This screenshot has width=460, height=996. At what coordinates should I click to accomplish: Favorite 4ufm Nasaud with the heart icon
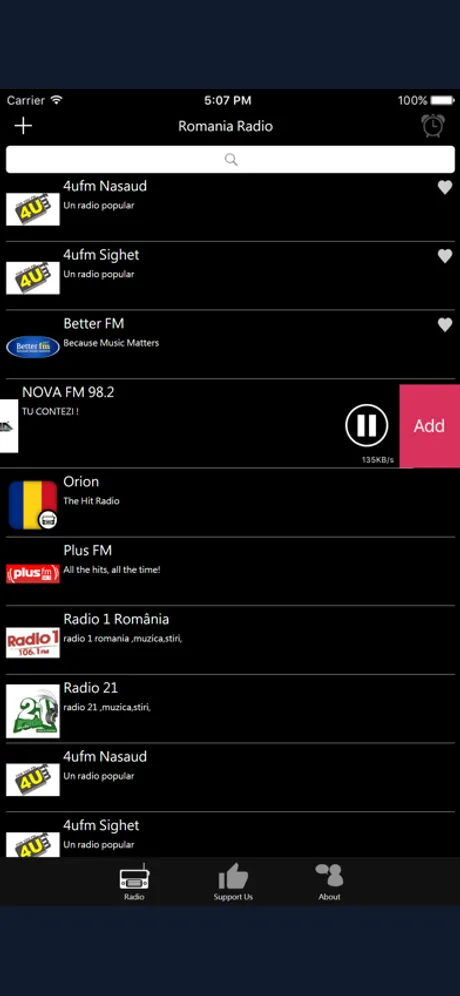click(445, 187)
